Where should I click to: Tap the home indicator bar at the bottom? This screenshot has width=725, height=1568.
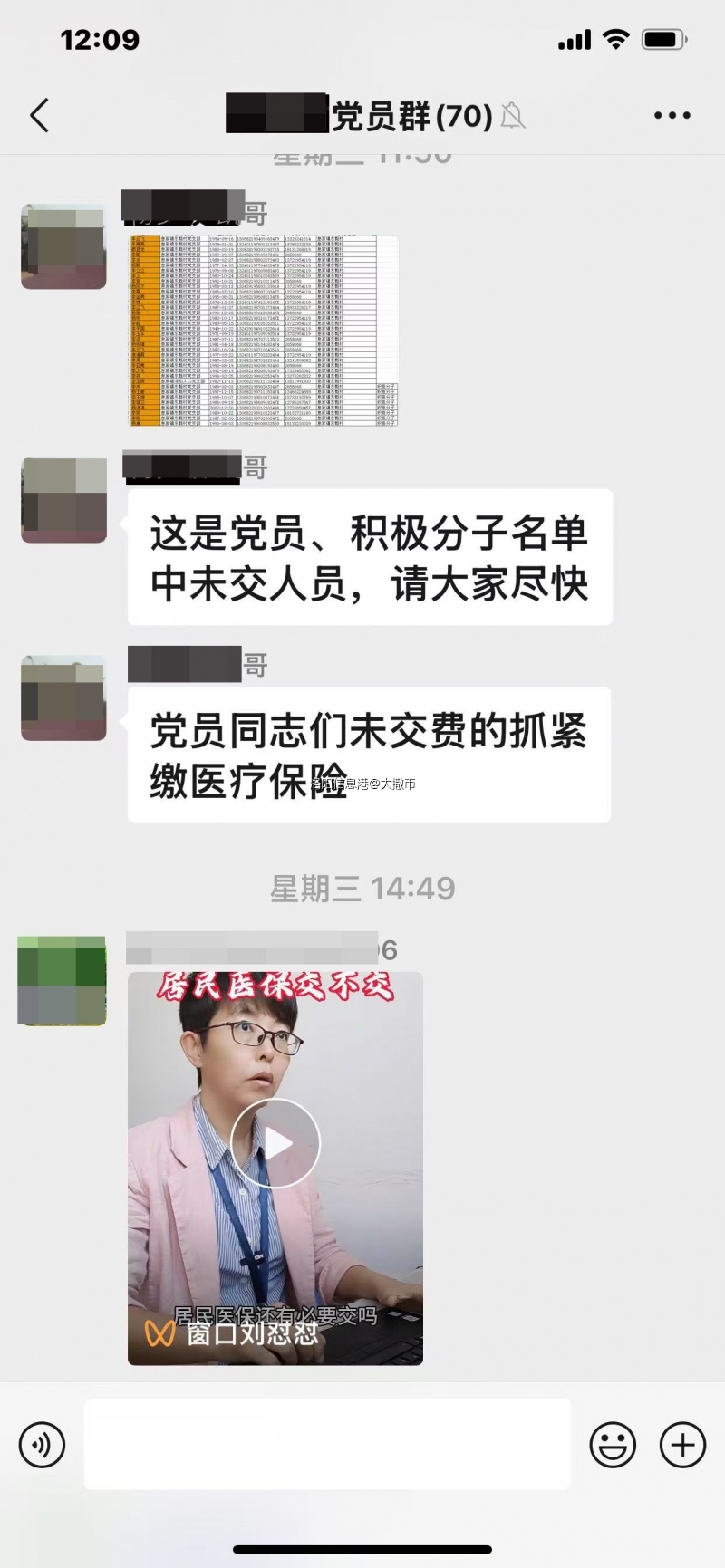click(x=362, y=1551)
